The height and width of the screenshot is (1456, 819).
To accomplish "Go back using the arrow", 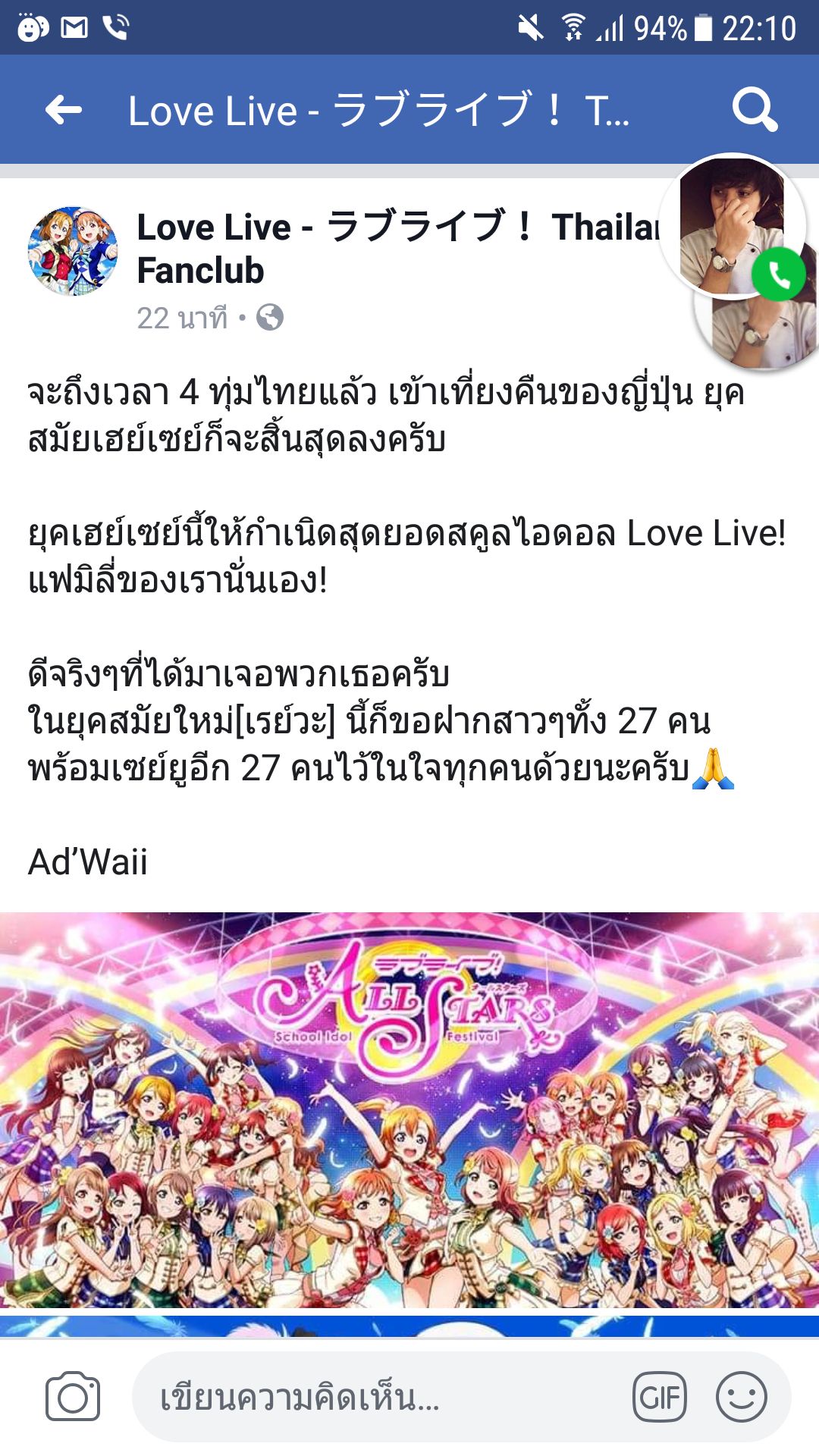I will 64,111.
